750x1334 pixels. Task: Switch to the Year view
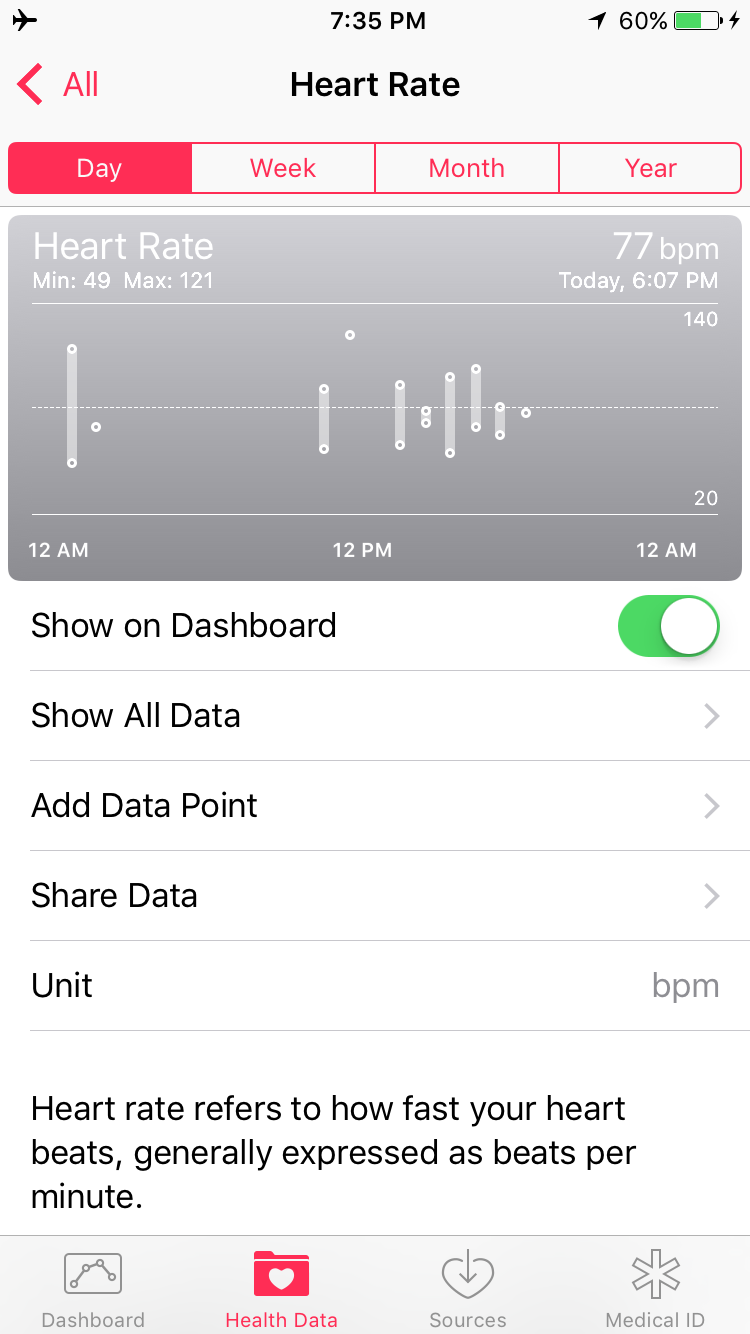pyautogui.click(x=651, y=168)
